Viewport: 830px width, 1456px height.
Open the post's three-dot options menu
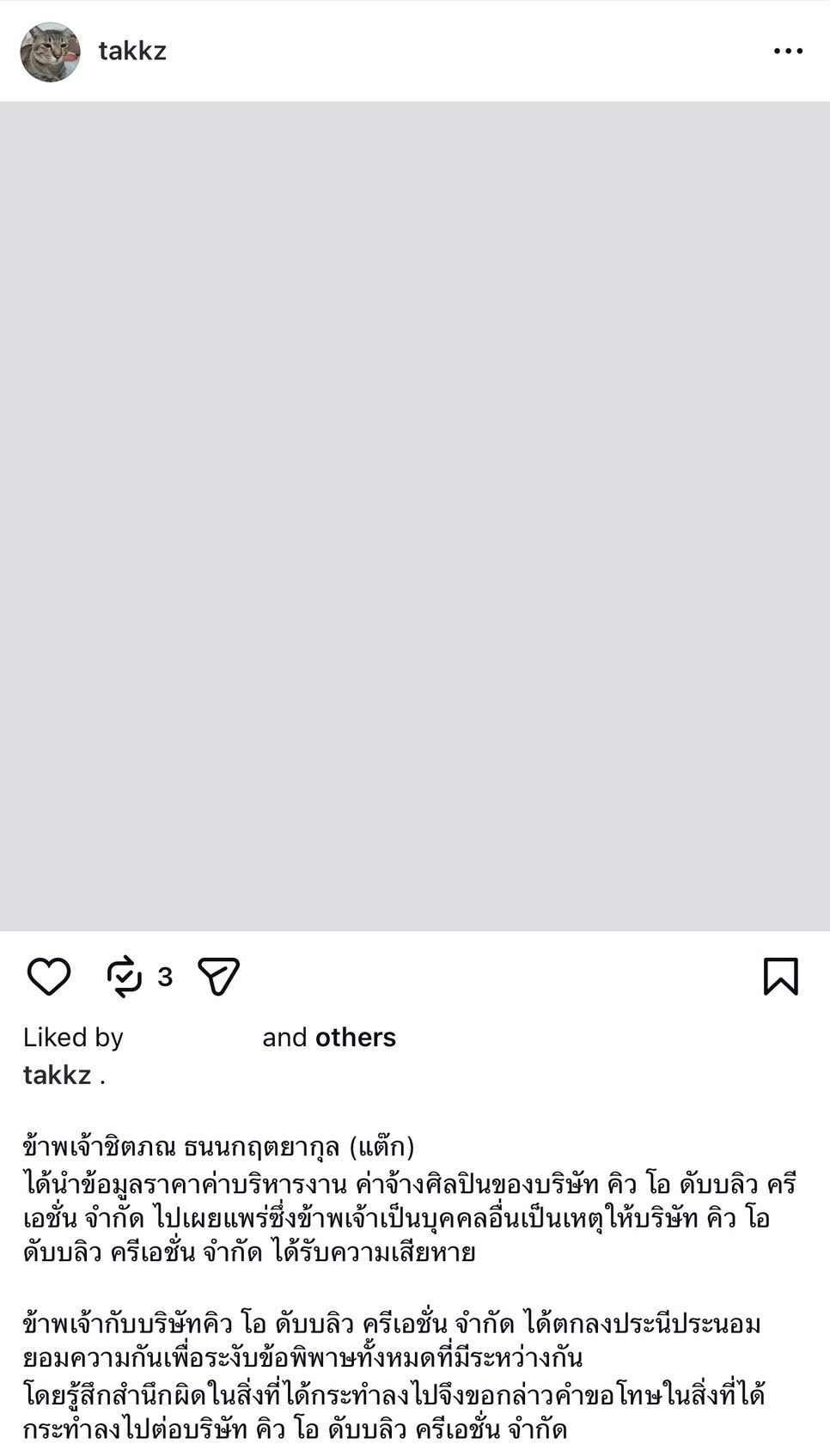click(x=787, y=52)
